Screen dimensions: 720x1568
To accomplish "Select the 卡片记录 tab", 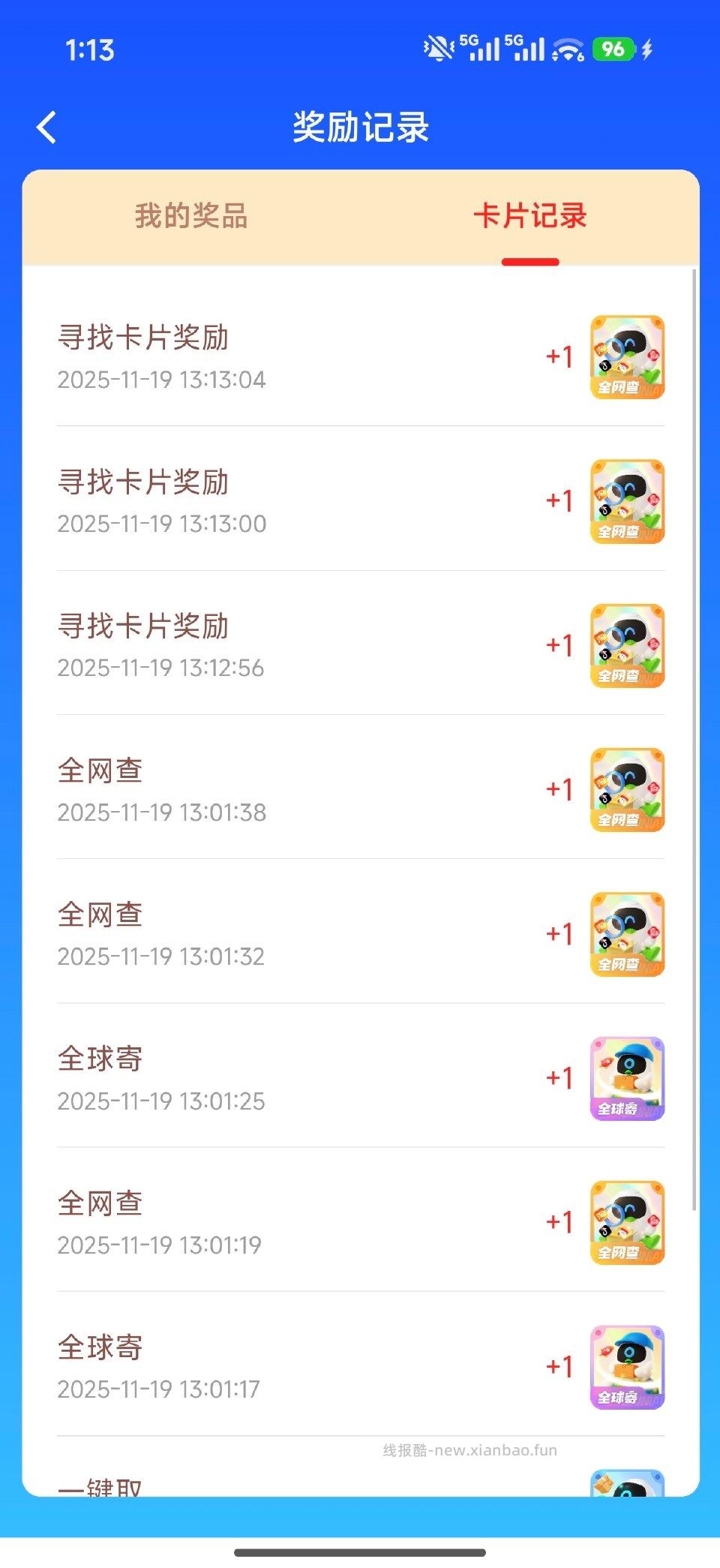I will point(530,216).
